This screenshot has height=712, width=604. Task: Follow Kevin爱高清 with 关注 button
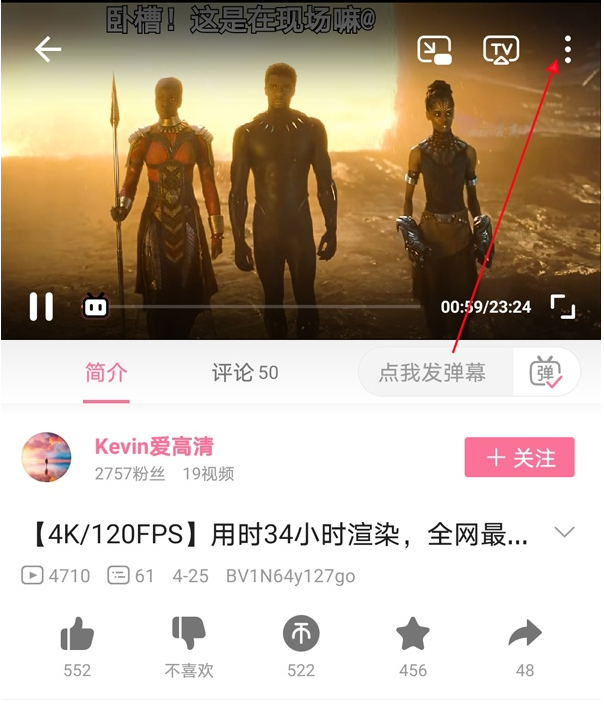519,458
